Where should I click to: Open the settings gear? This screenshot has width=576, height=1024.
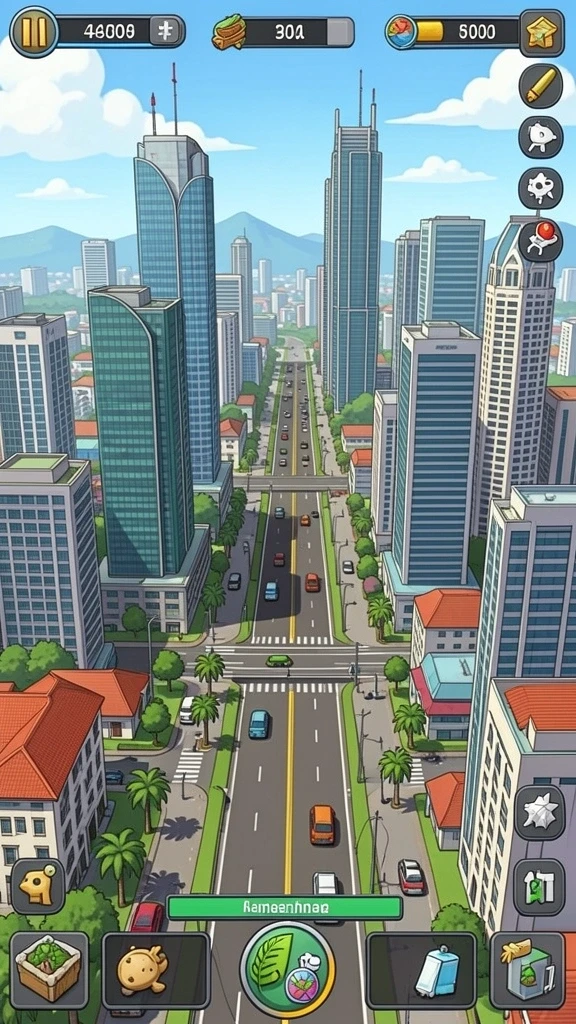(x=541, y=188)
